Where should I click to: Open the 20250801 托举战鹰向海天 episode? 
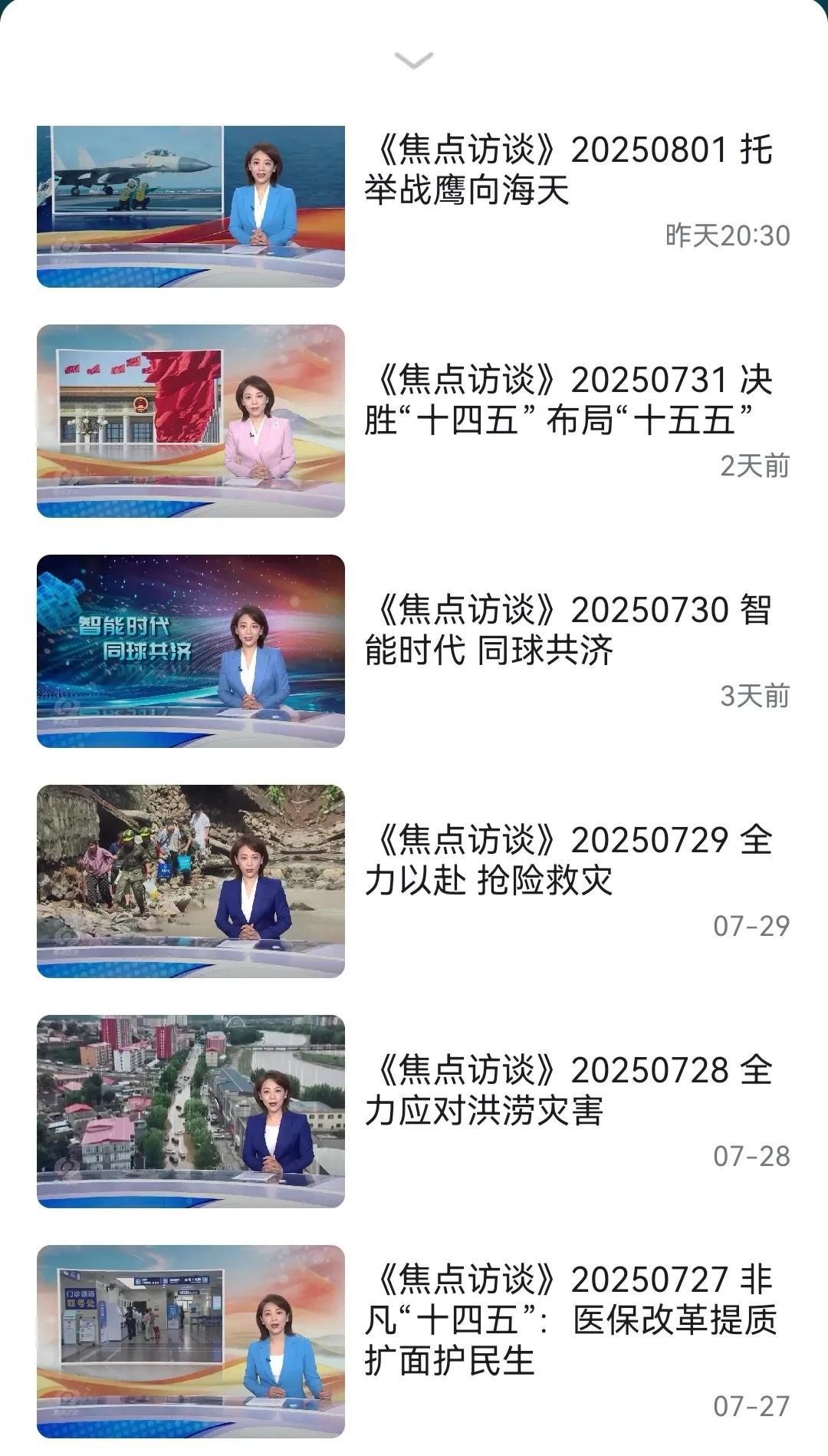point(567,170)
